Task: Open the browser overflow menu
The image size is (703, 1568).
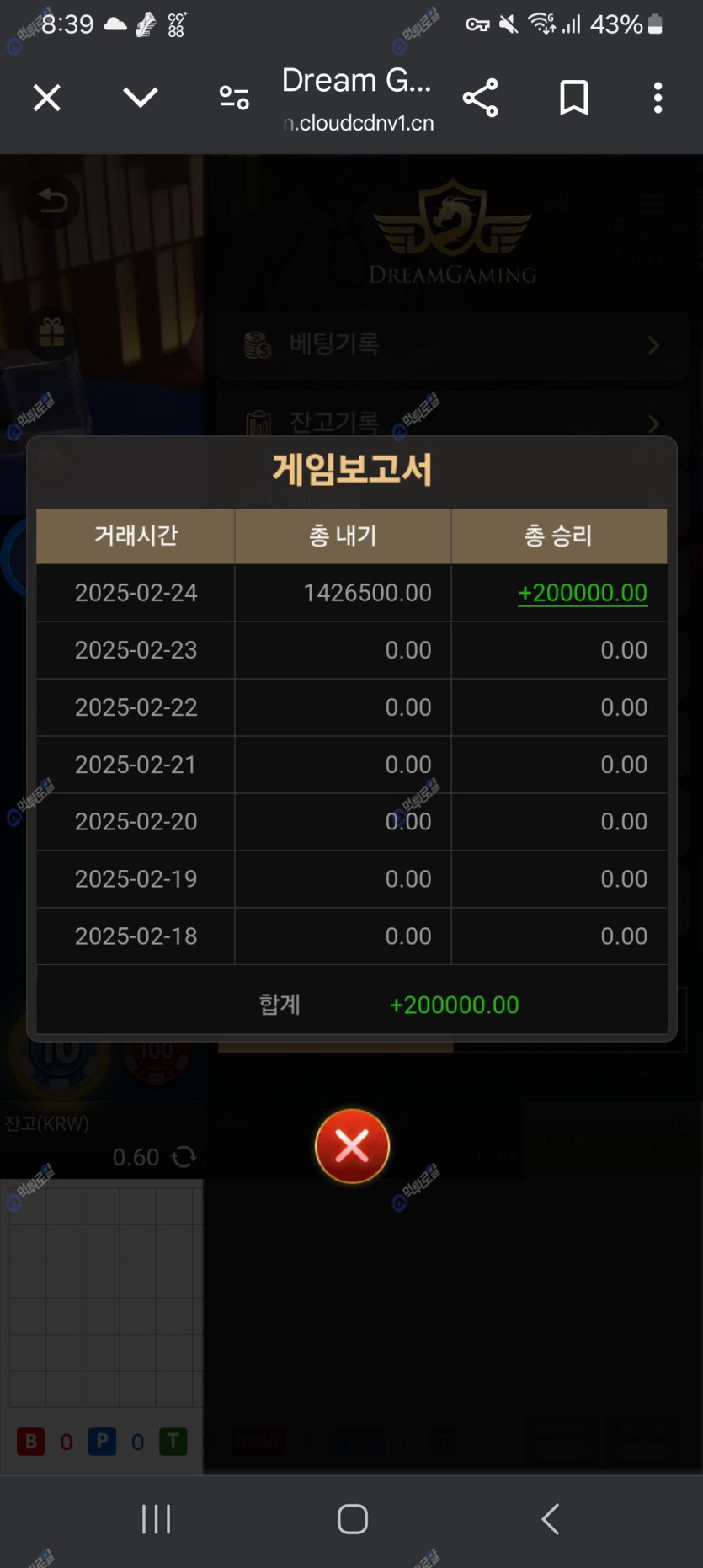Action: click(658, 99)
